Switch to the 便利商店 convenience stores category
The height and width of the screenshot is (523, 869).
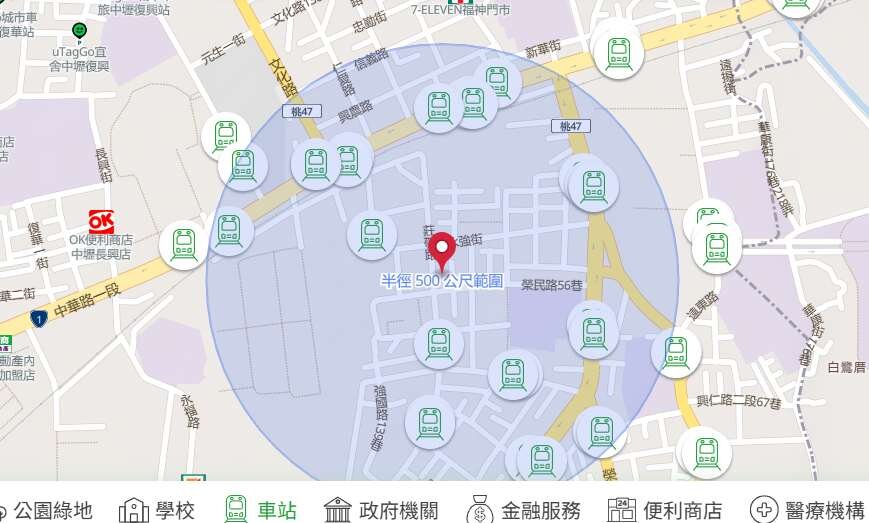[x=665, y=510]
